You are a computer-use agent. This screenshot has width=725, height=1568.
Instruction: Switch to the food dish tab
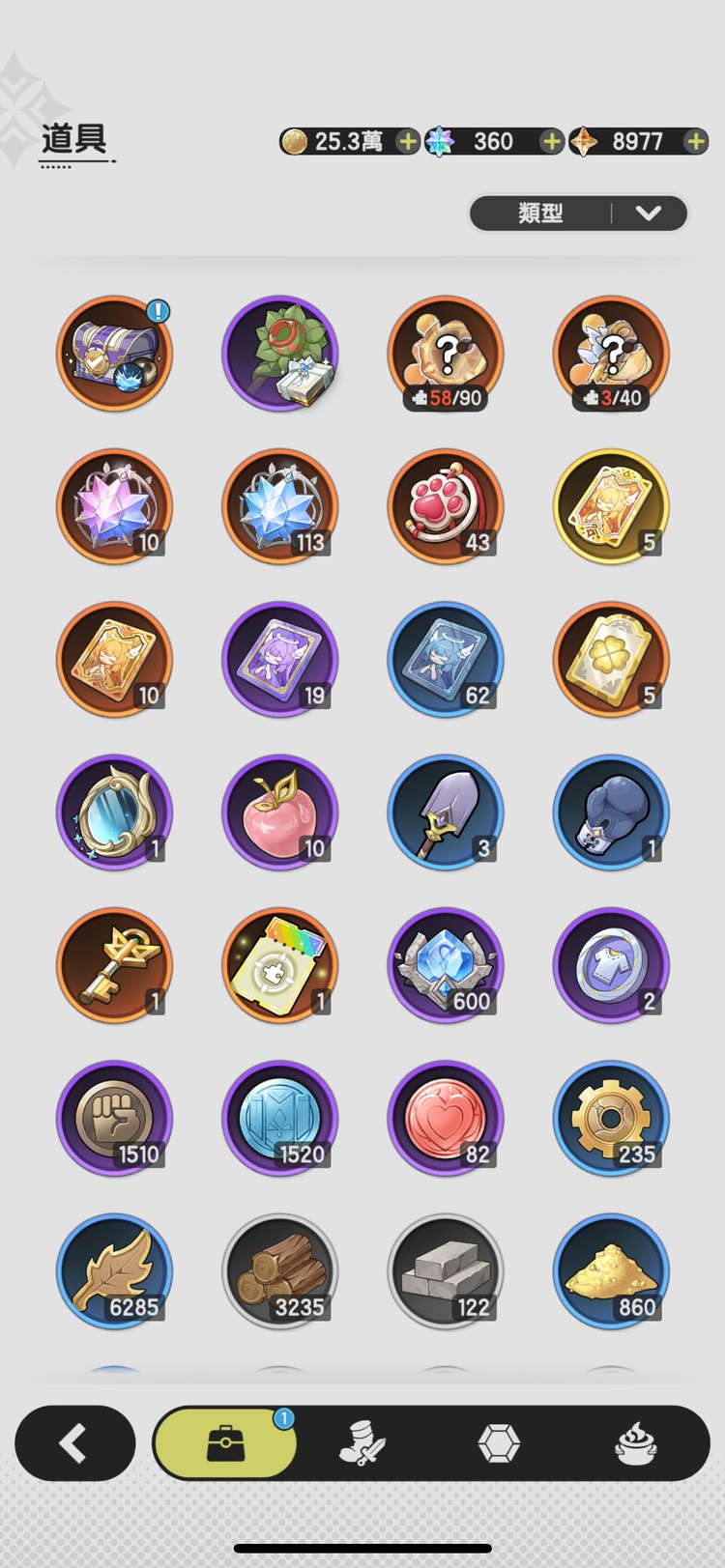[636, 1443]
